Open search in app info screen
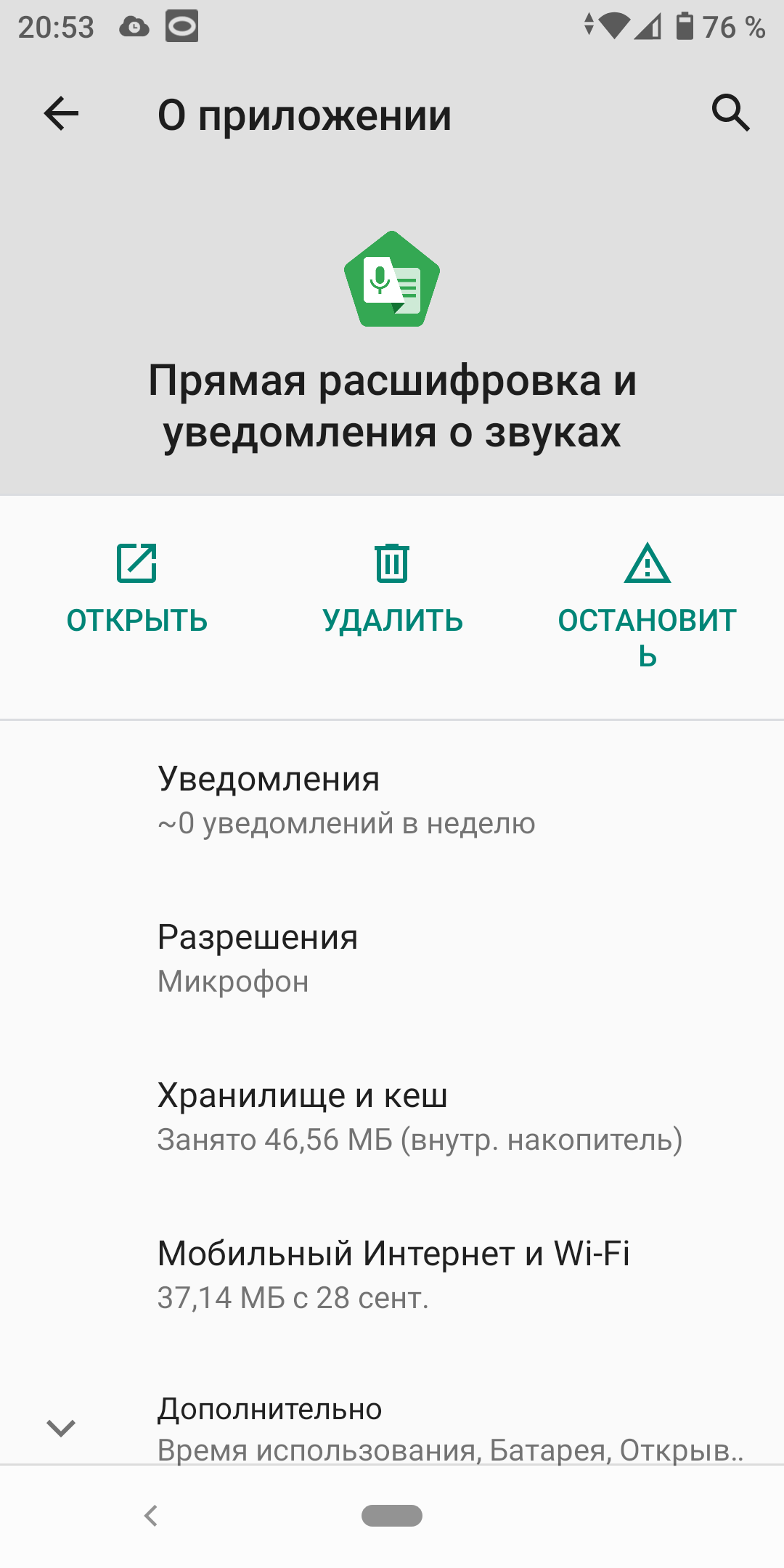The height and width of the screenshot is (1568, 784). [x=730, y=113]
